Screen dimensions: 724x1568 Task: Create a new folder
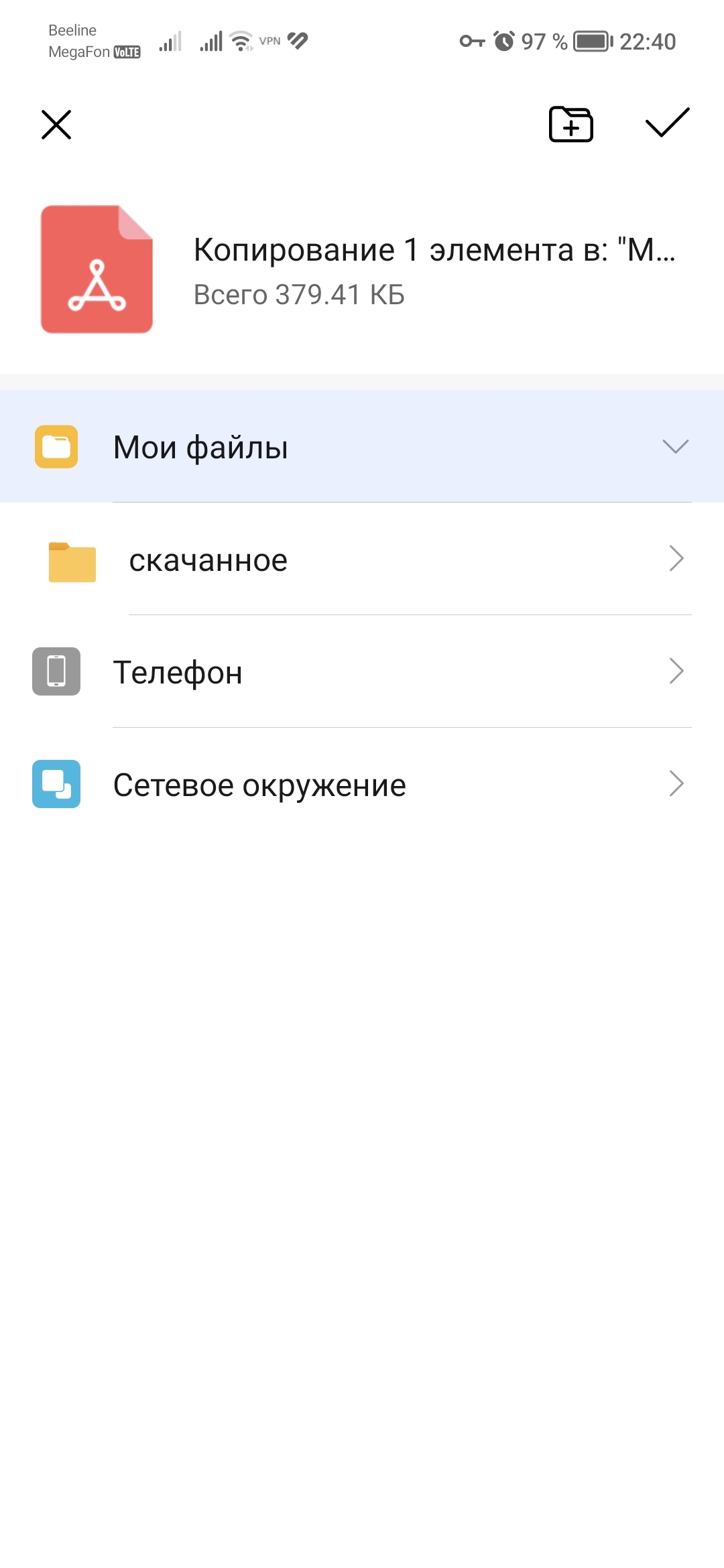pyautogui.click(x=571, y=125)
